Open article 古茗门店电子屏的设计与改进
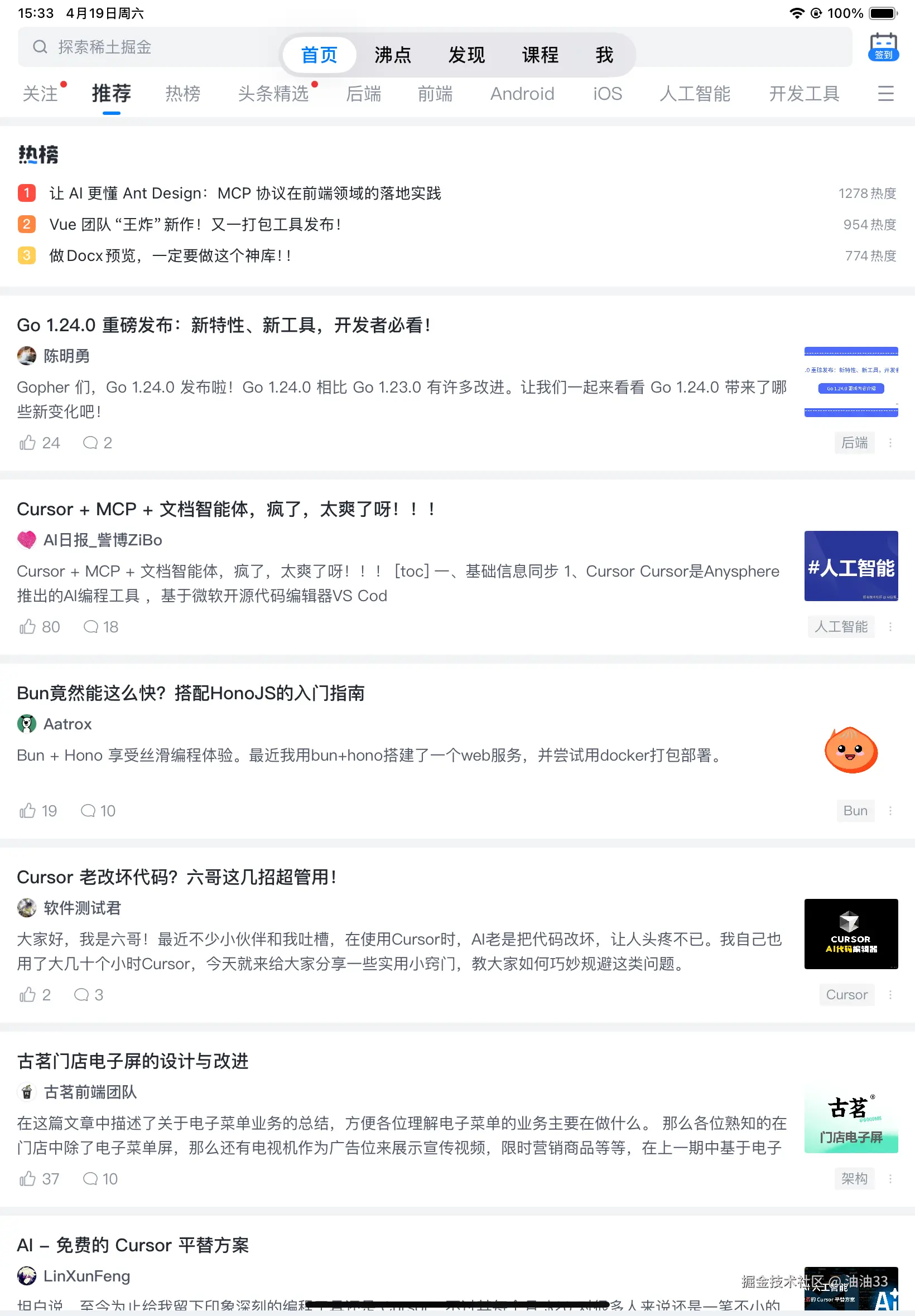This screenshot has height=1316, width=915. tap(132, 1062)
